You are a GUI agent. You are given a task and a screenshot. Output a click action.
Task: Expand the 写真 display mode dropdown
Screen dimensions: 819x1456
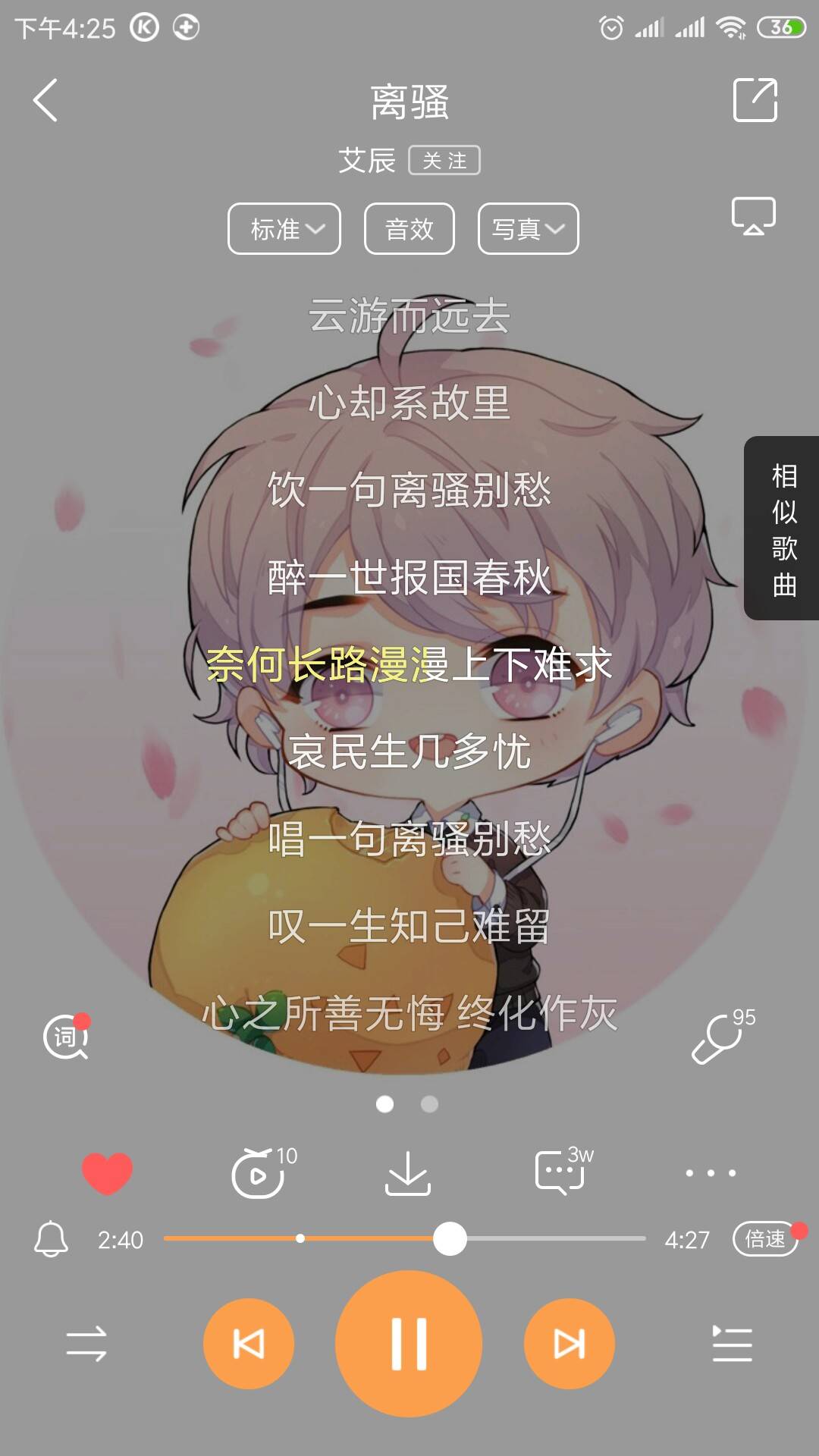pos(528,228)
